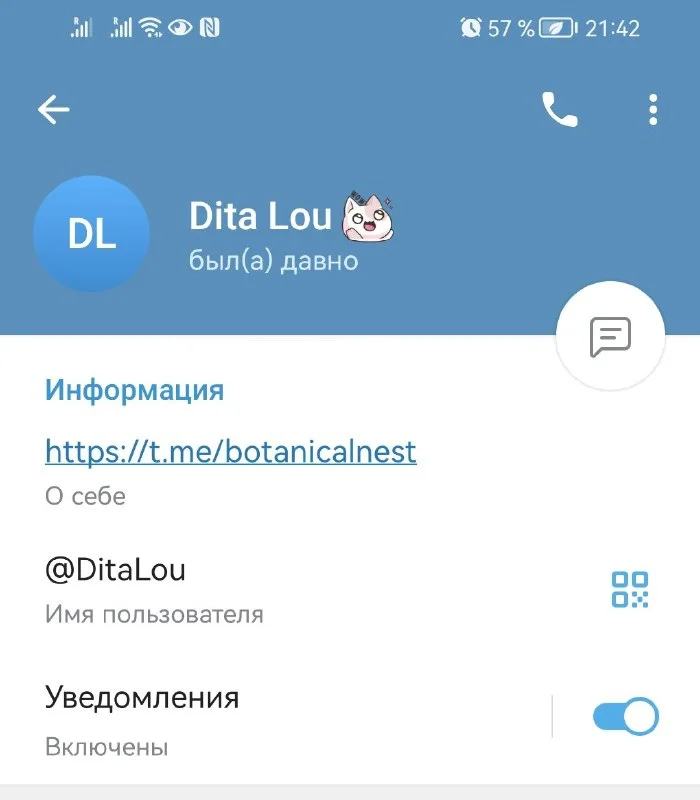Image resolution: width=700 pixels, height=800 pixels.
Task: Toggle the Уведомления switch off
Action: (x=625, y=717)
